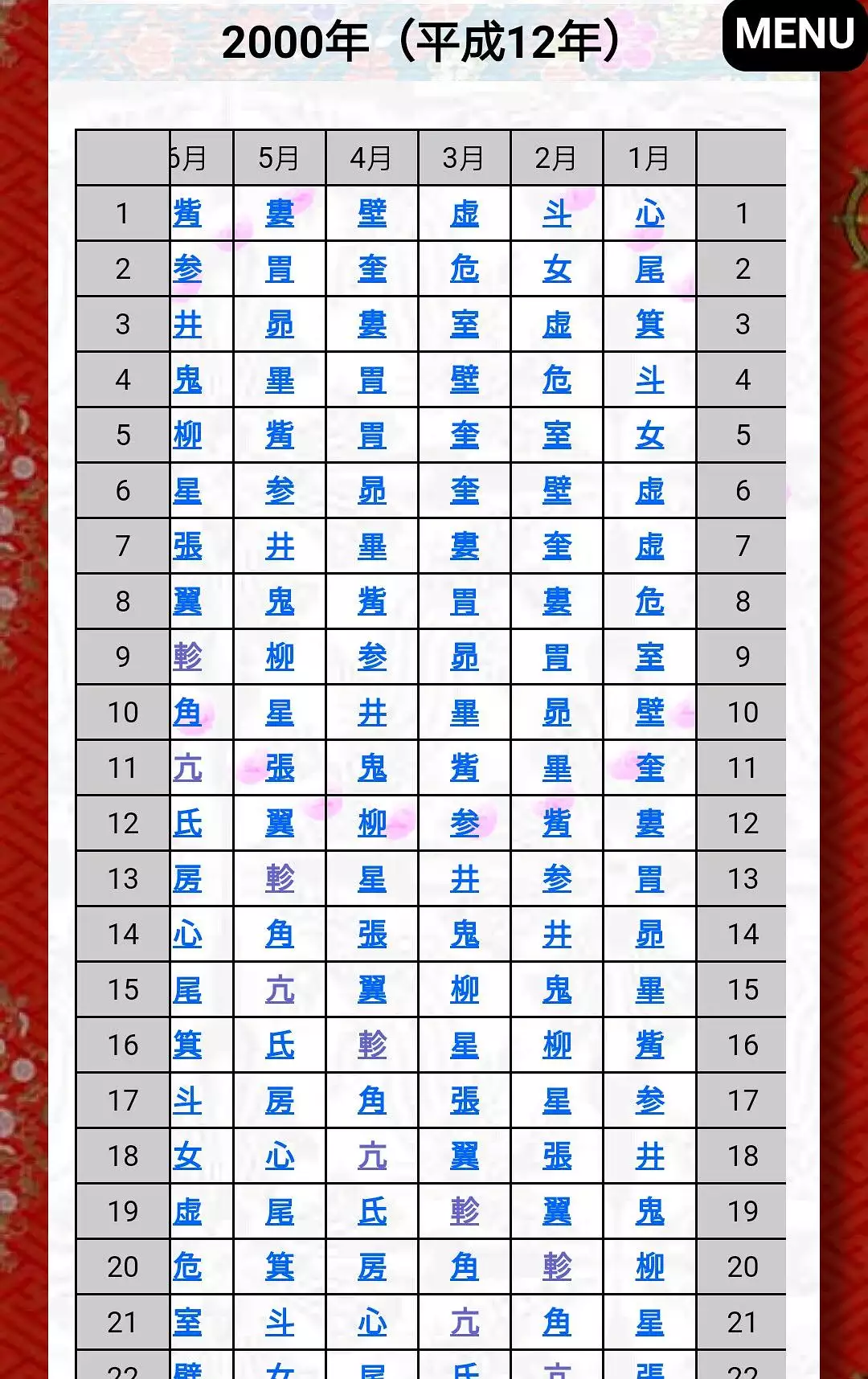Viewport: 868px width, 1379px height.
Task: Open the 壁 link under April, day 1
Action: coord(371,213)
